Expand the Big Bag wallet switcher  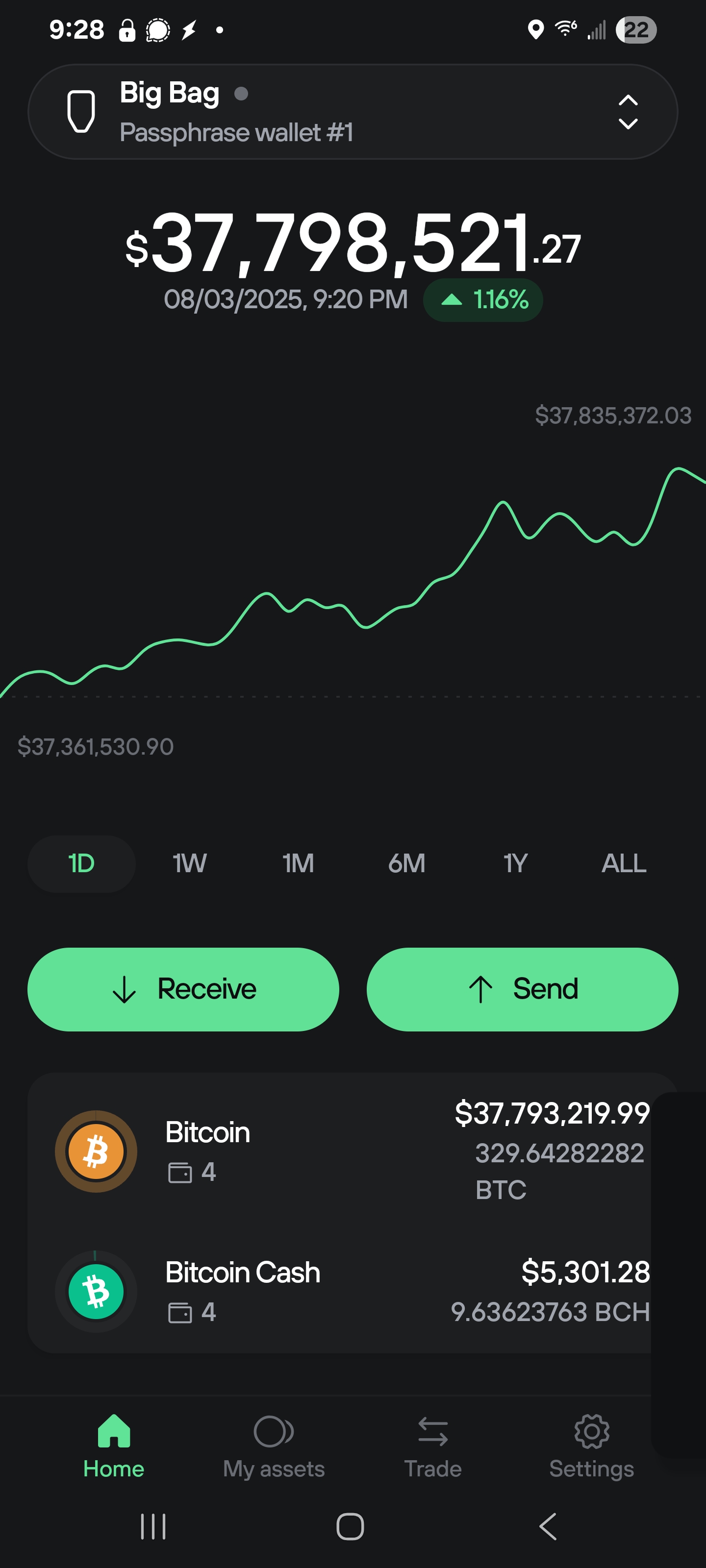tap(353, 112)
